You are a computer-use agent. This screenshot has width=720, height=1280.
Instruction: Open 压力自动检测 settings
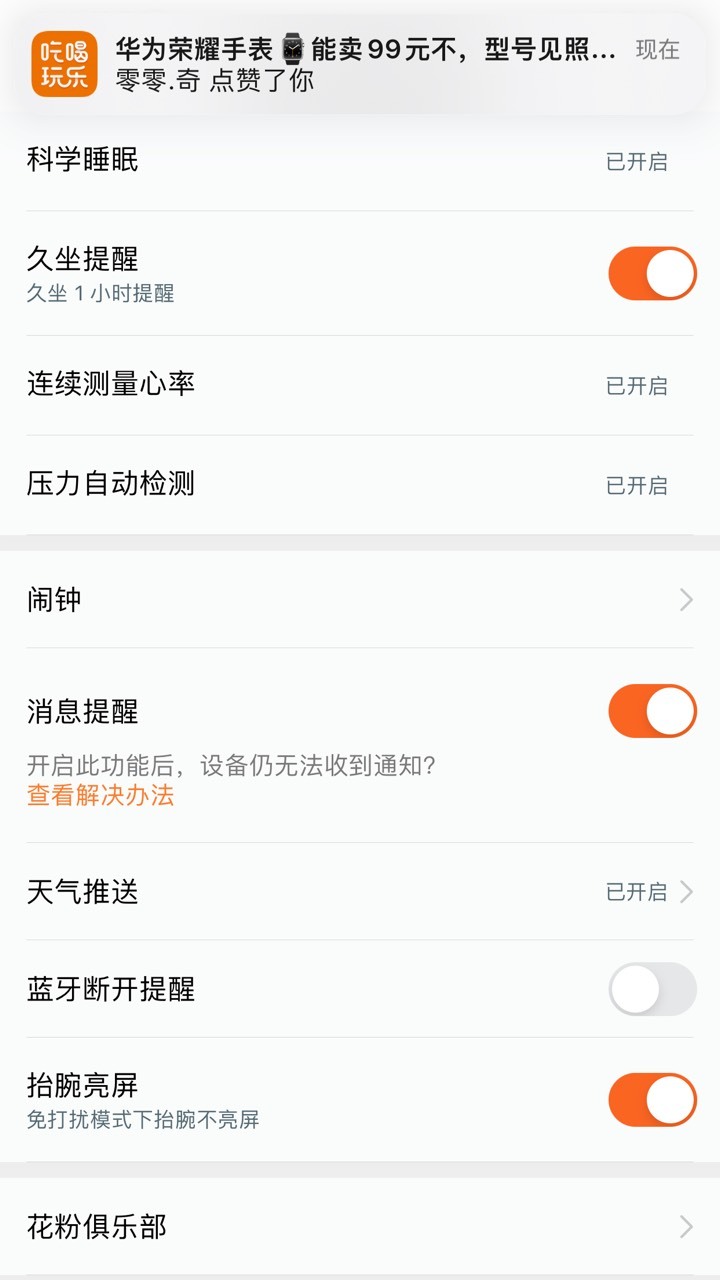360,485
